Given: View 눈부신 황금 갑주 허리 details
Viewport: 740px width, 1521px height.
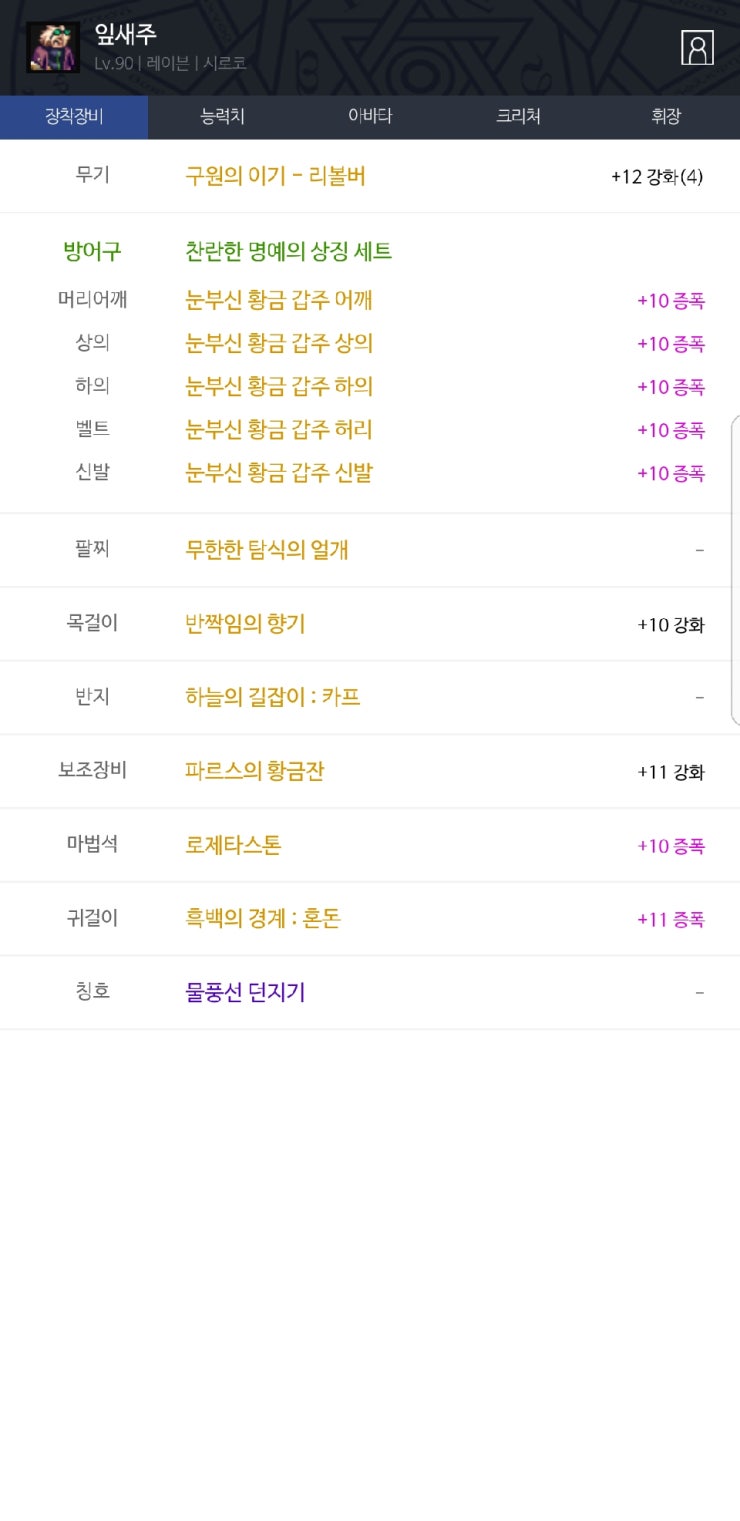Looking at the screenshot, I should pos(279,429).
